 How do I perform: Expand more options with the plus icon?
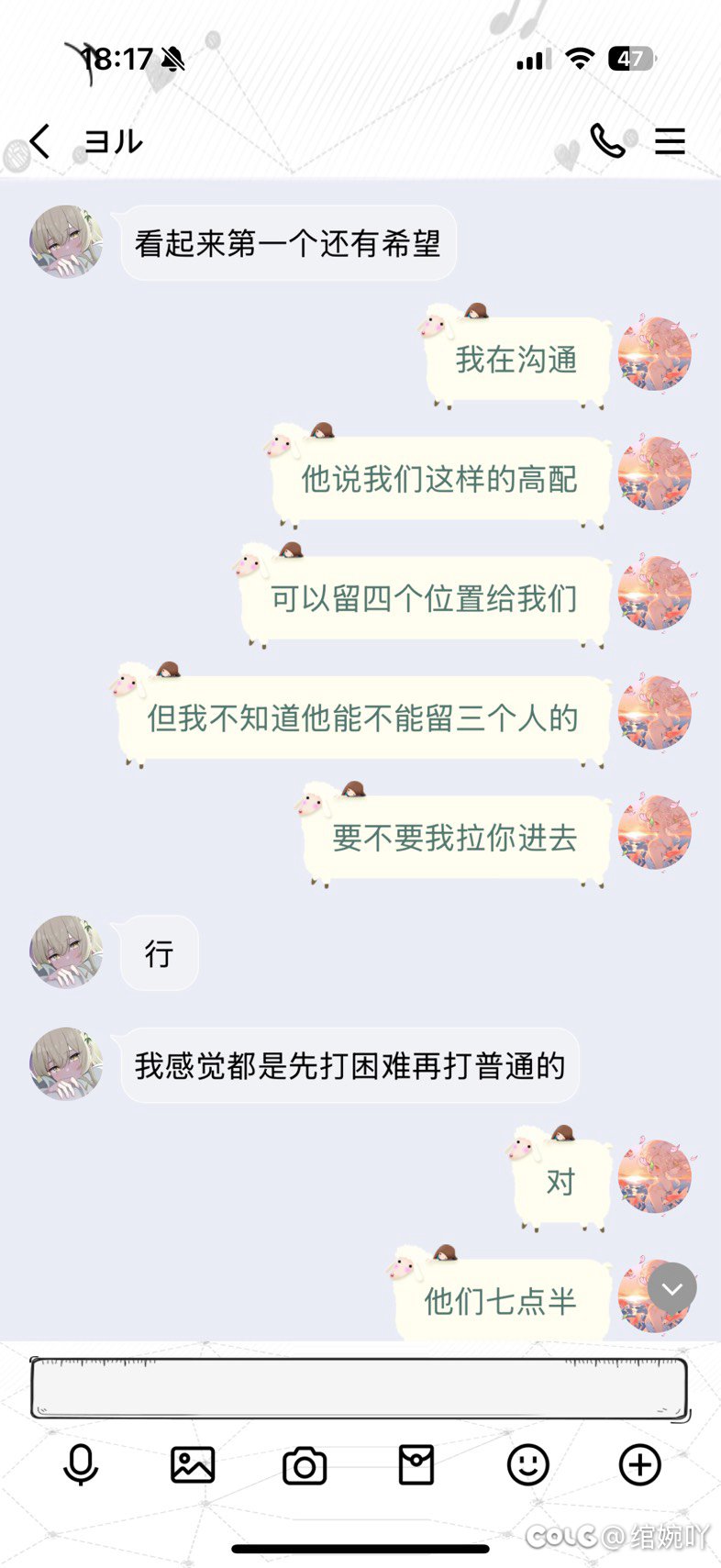(640, 1465)
